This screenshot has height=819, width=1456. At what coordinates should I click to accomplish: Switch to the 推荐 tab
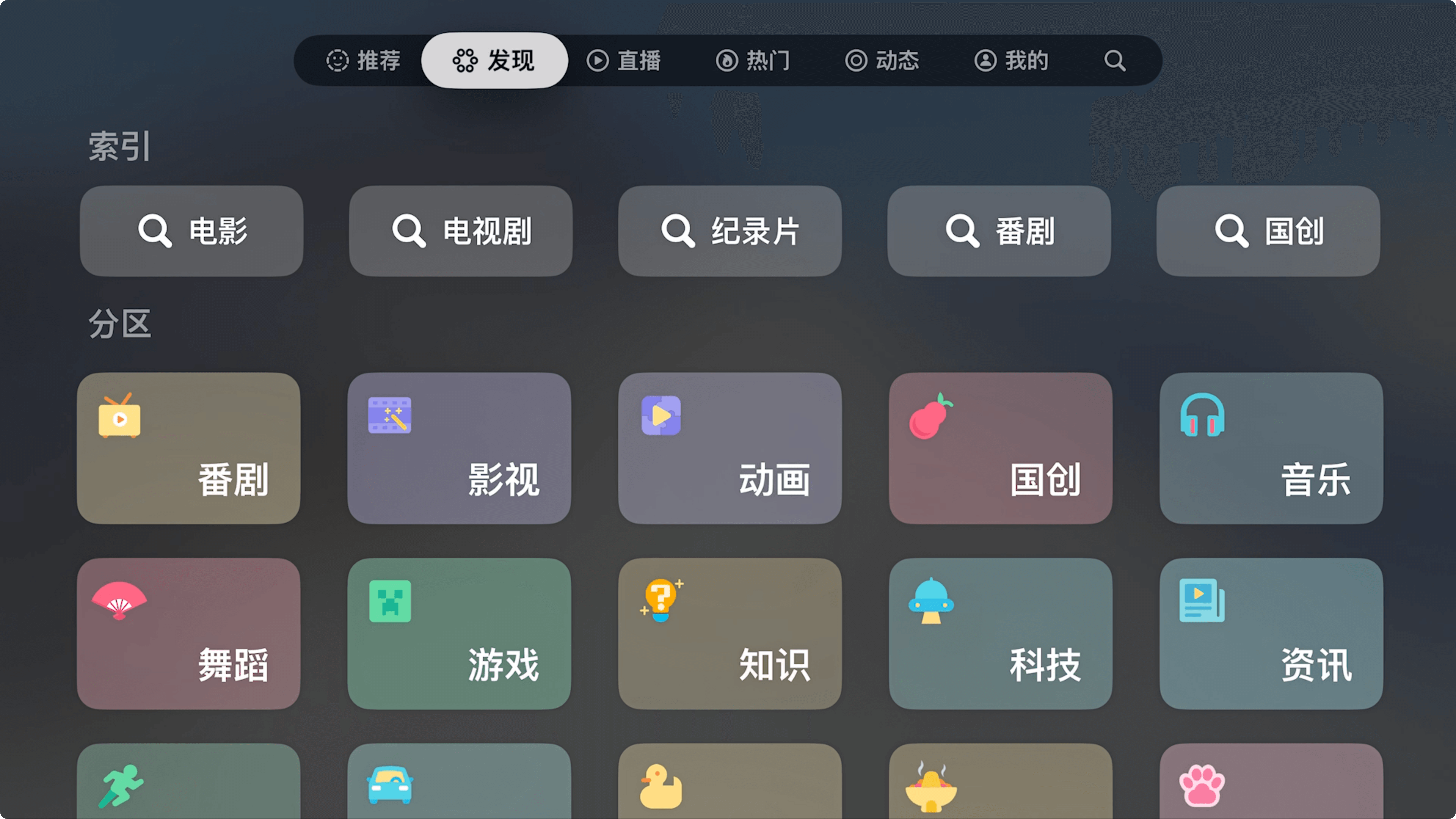(364, 61)
